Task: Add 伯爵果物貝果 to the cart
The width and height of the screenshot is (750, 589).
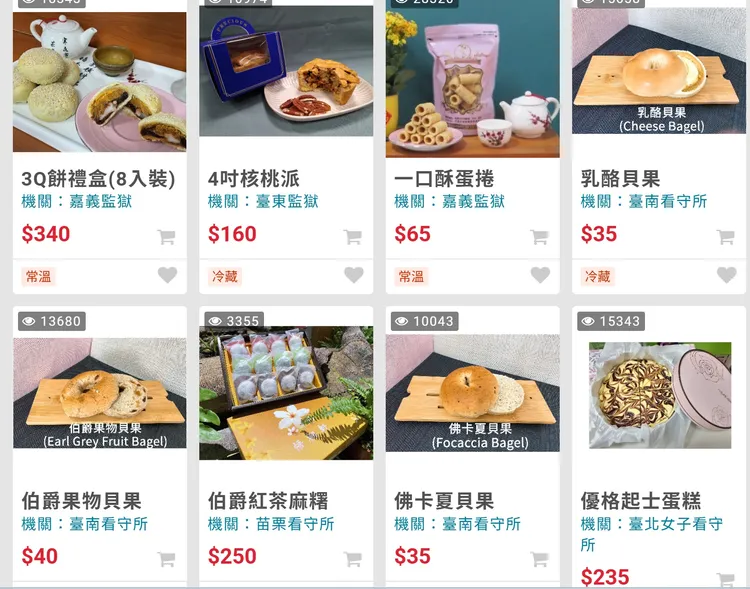Action: pyautogui.click(x=166, y=559)
